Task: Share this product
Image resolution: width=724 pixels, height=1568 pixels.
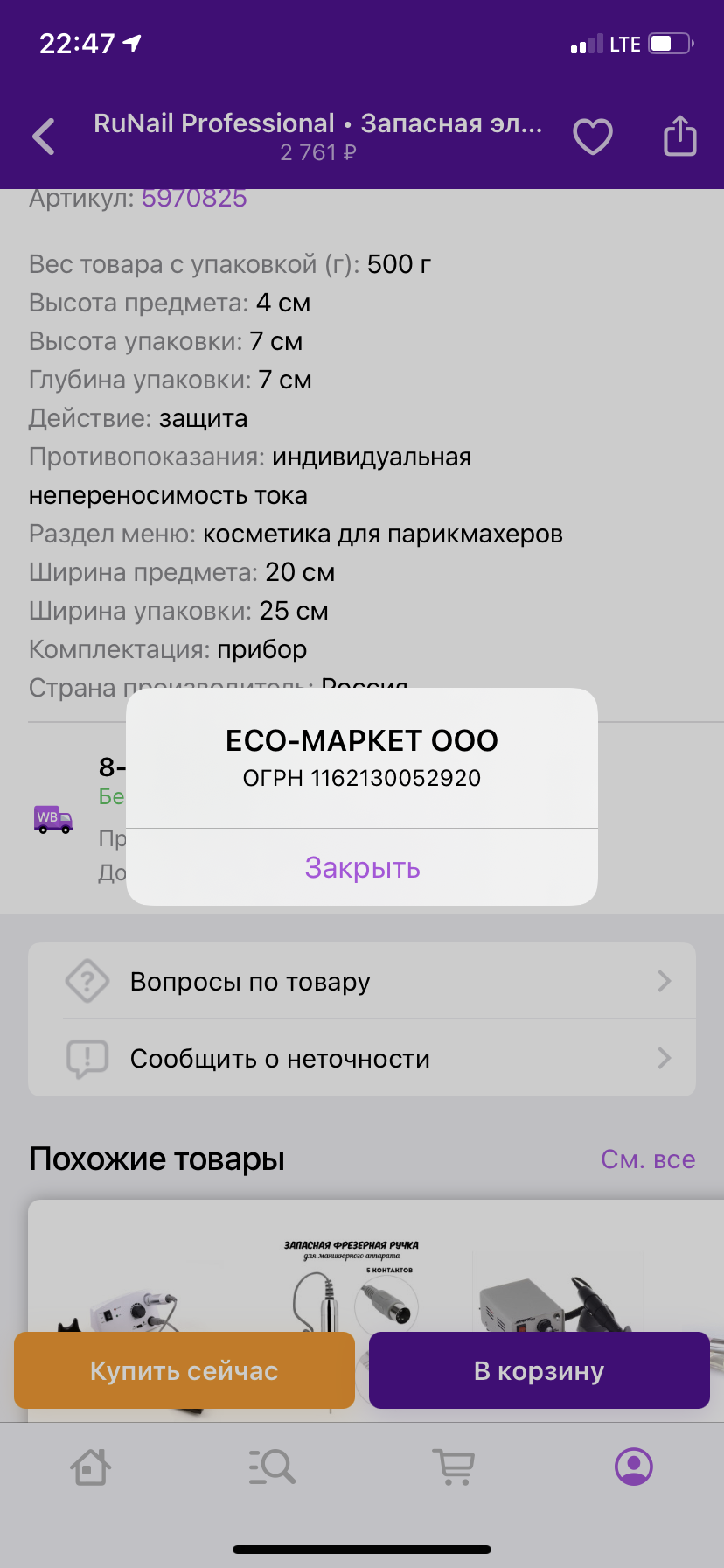Action: [679, 136]
